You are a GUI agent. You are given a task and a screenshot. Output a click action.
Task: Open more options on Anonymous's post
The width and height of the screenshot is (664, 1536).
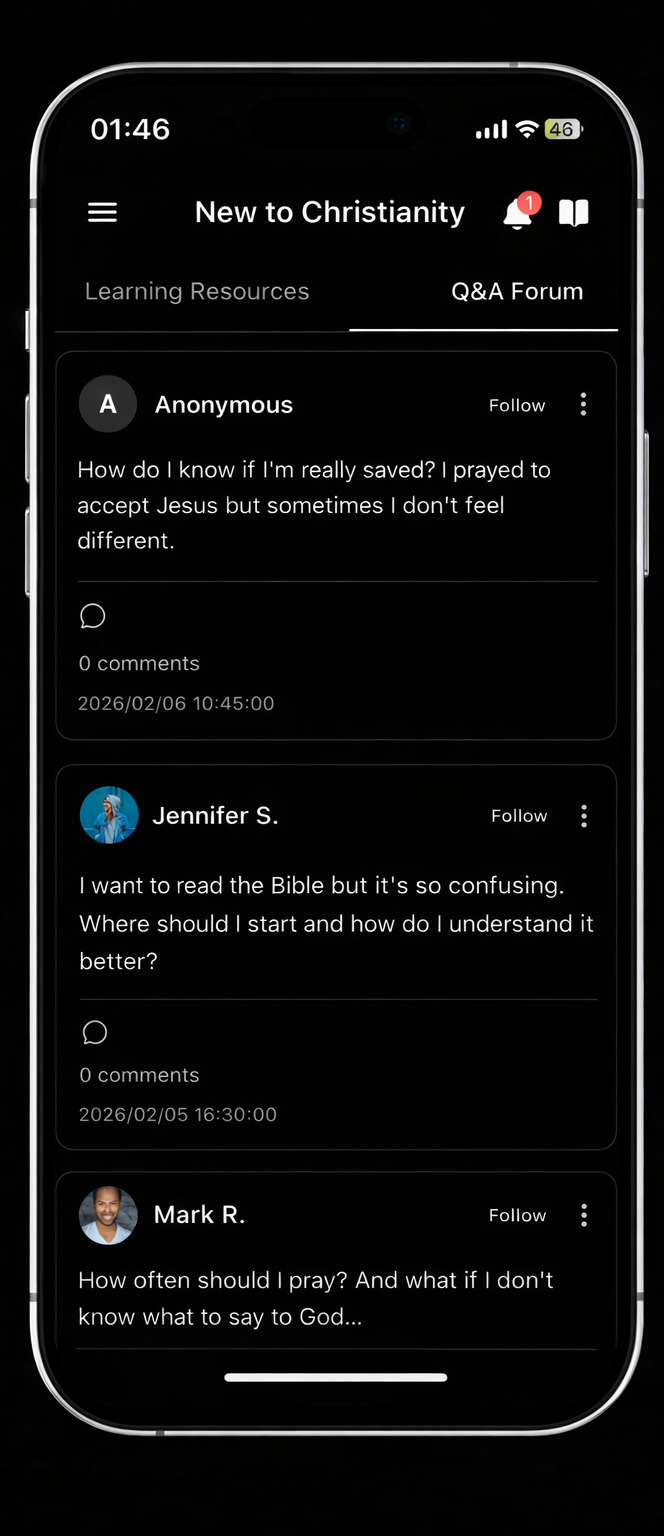pyautogui.click(x=583, y=404)
